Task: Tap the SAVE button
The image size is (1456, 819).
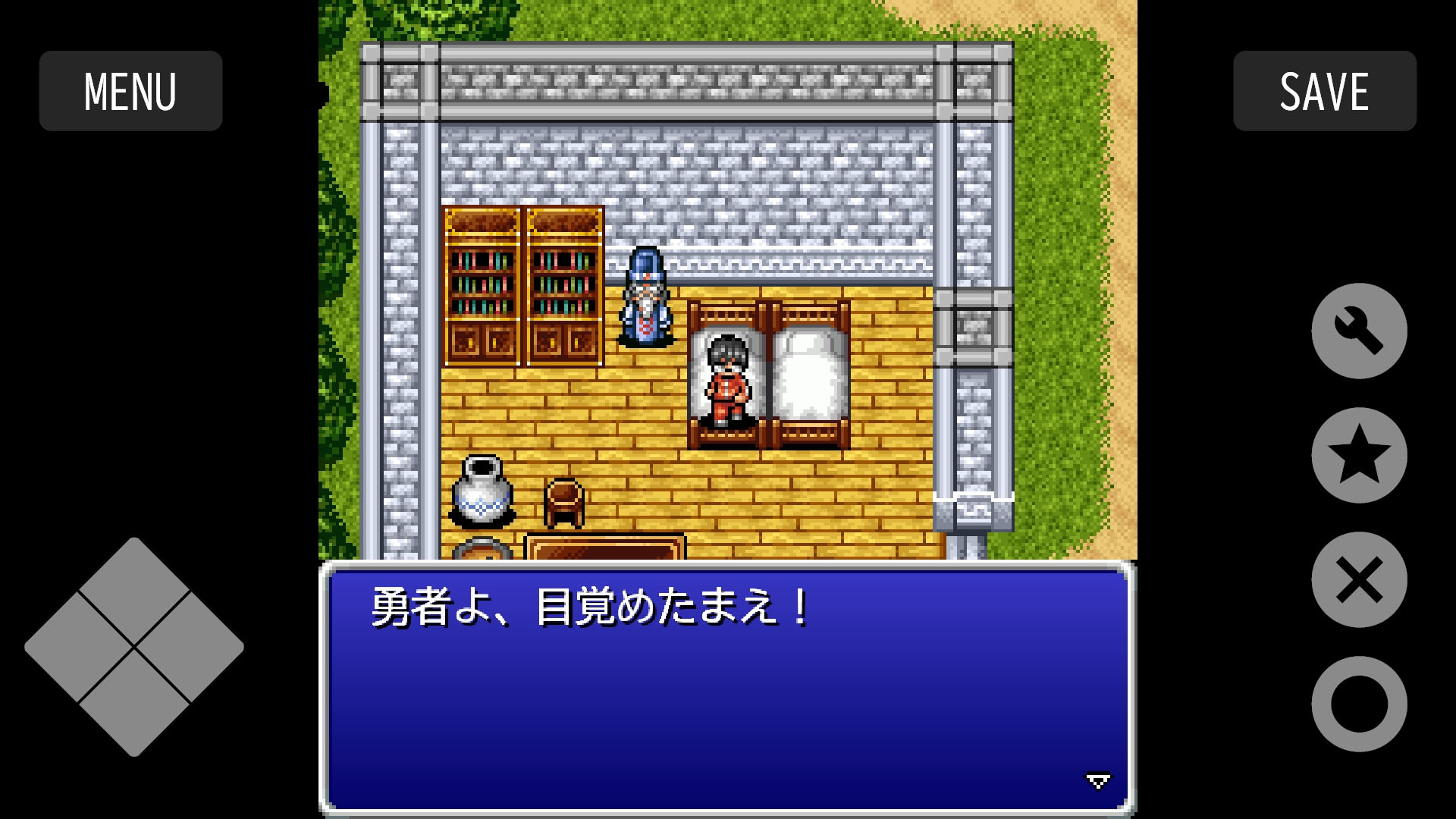Action: coord(1325,91)
